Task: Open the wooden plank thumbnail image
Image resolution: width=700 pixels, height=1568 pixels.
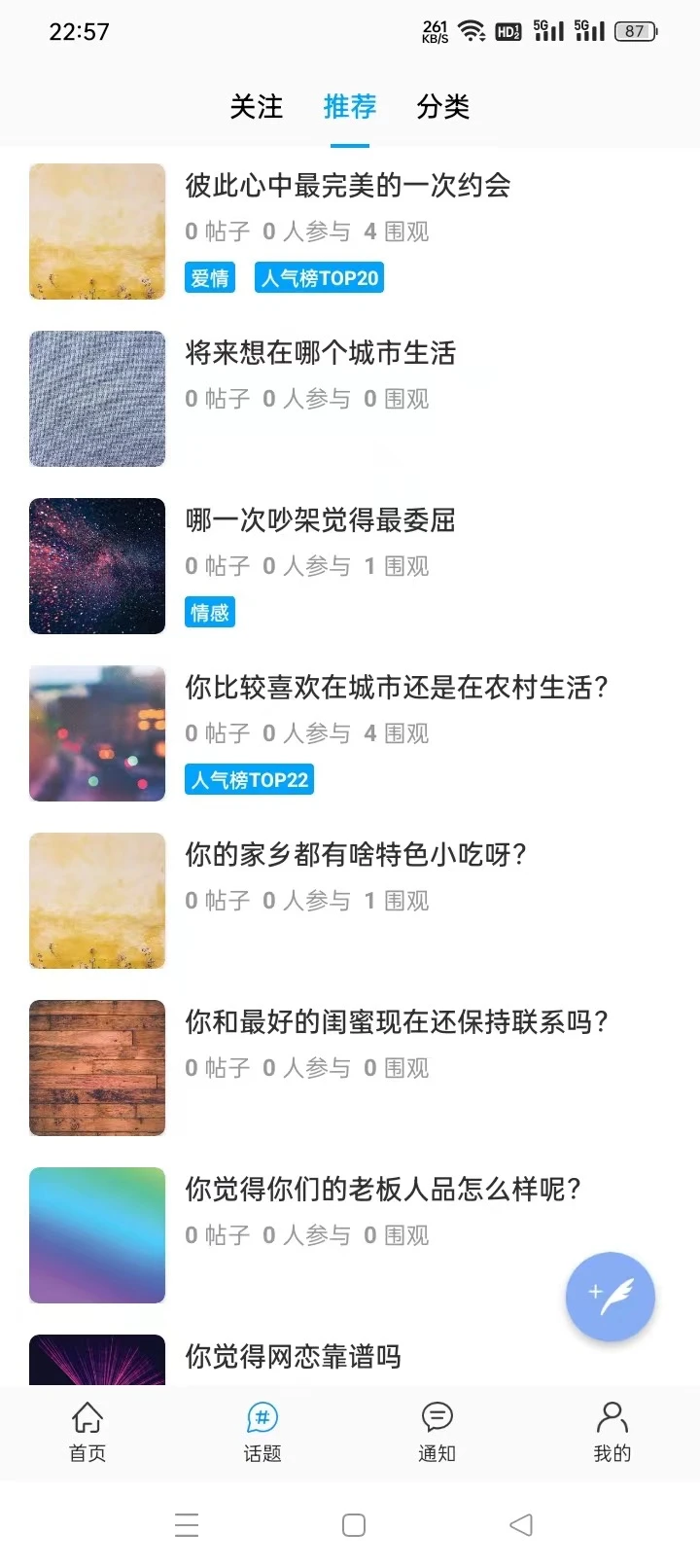Action: tap(97, 1067)
